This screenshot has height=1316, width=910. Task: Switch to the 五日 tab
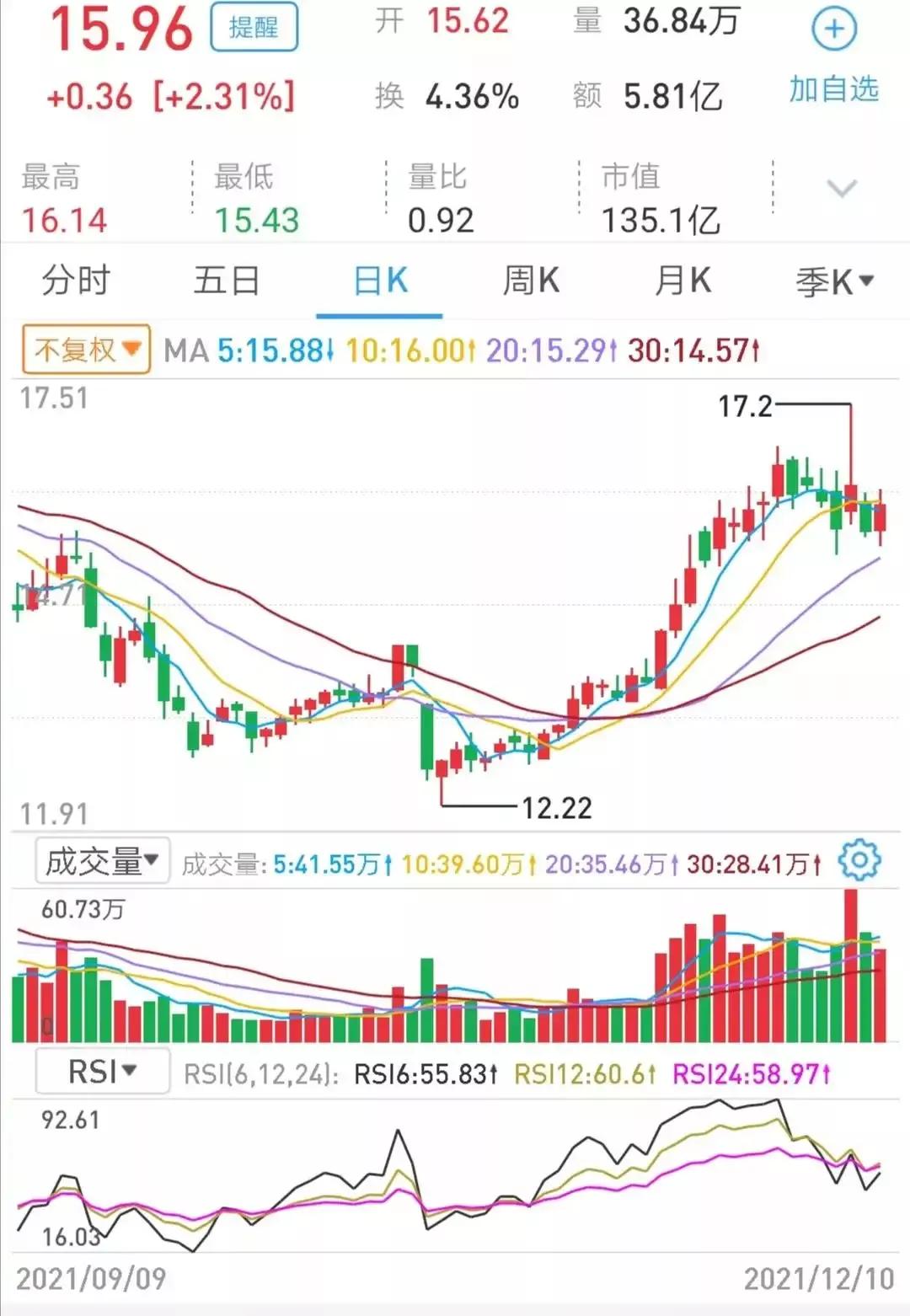pos(227,281)
